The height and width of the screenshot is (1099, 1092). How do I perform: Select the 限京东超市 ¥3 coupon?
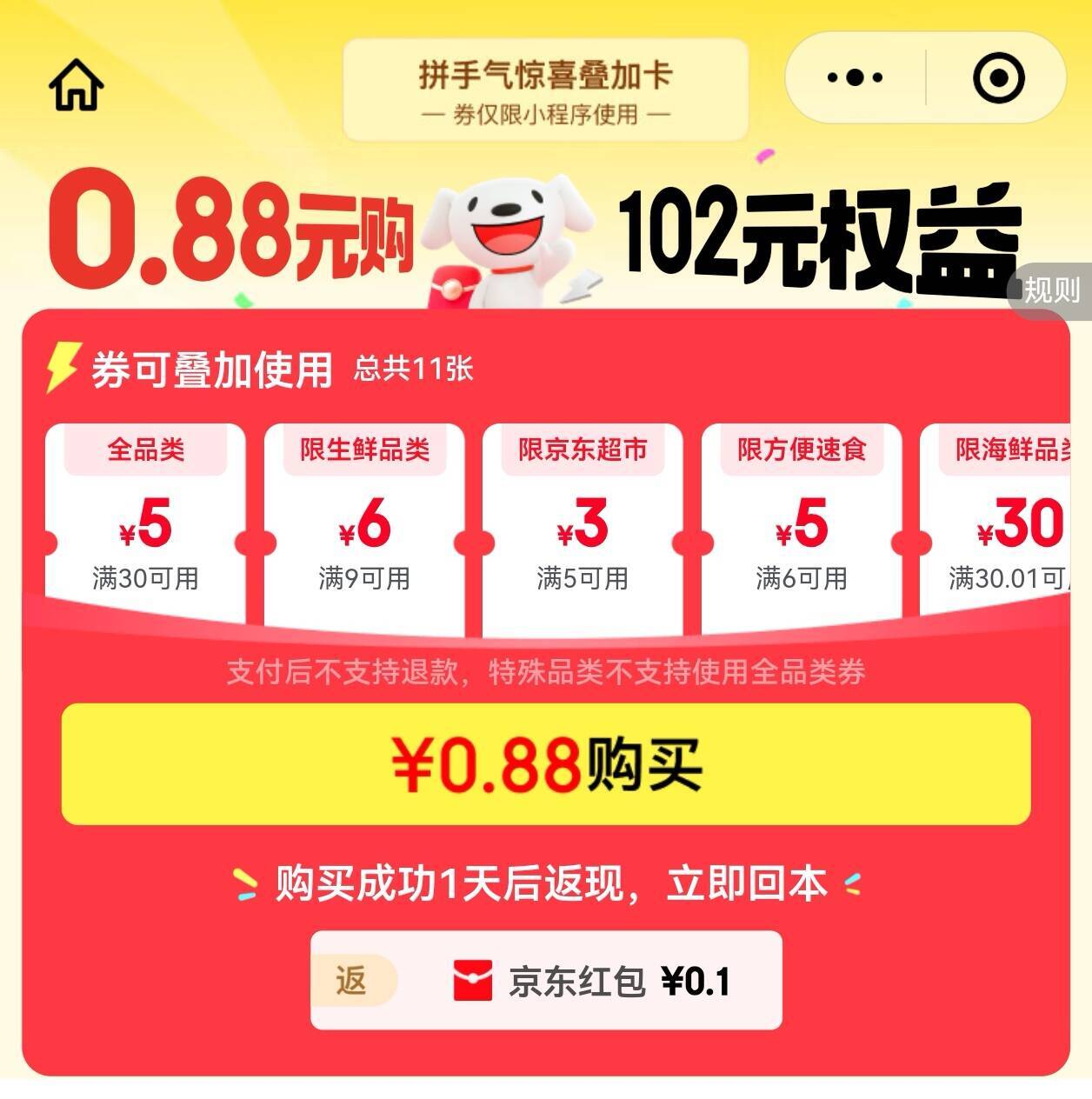(583, 522)
